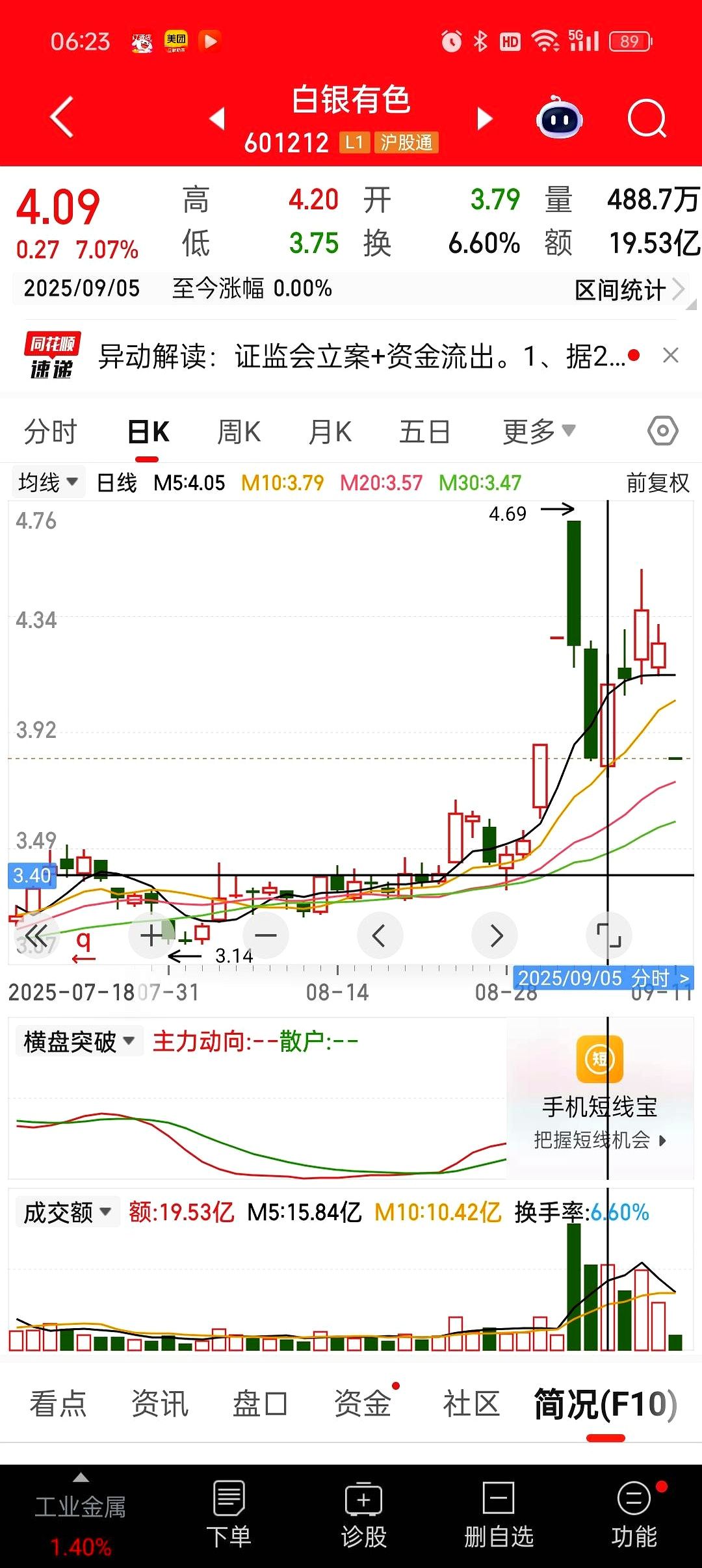Switch to the next stock

tap(484, 119)
